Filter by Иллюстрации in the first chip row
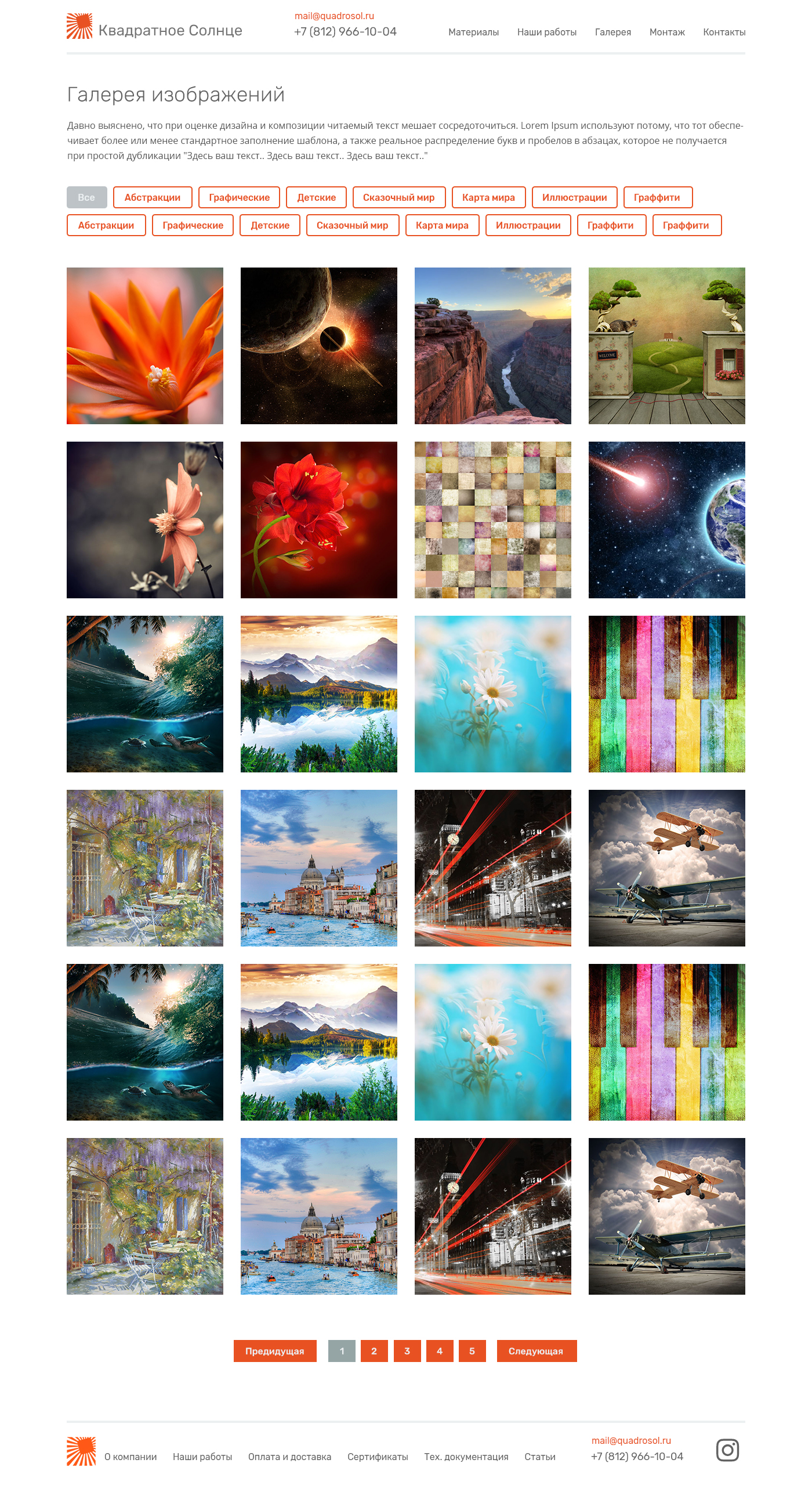812x1510 pixels. 574,197
